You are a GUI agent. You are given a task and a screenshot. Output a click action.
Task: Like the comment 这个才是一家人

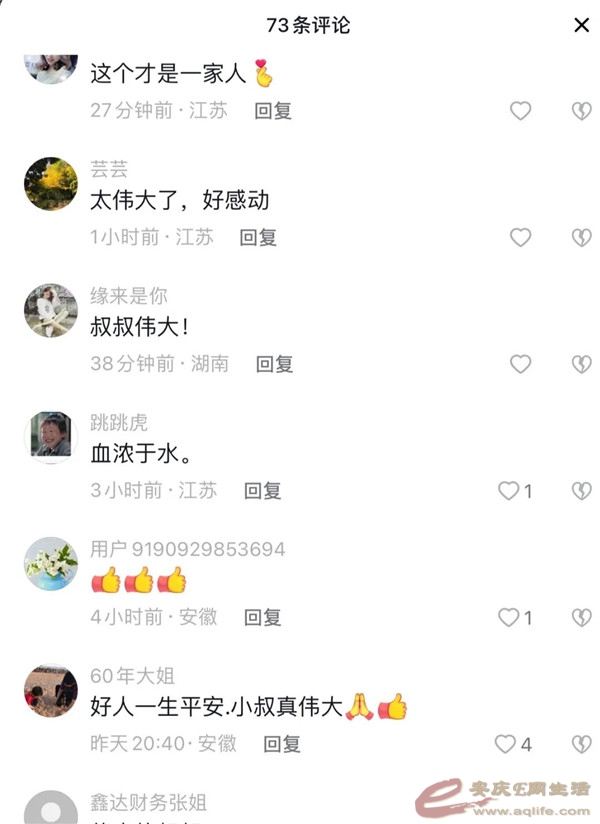coord(521,111)
